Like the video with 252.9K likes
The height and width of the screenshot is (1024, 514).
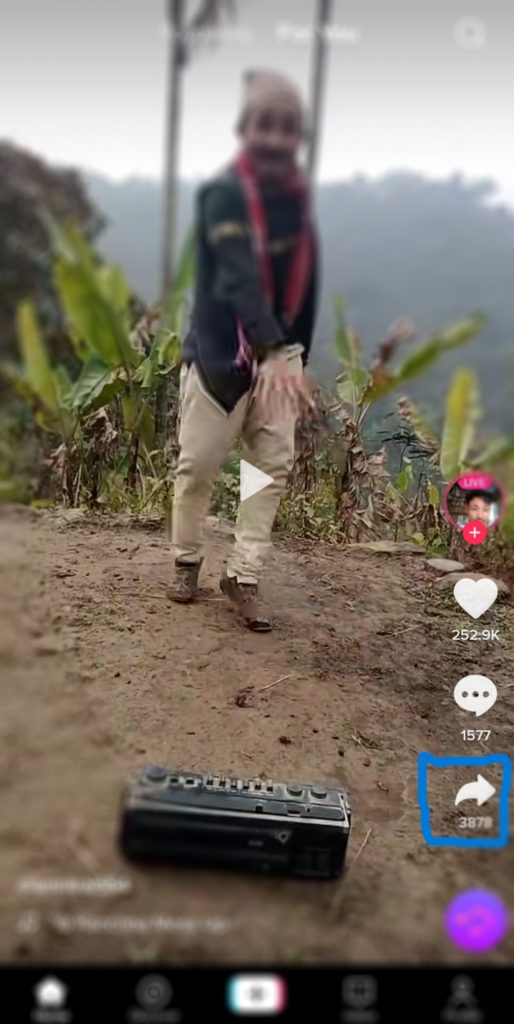point(475,597)
